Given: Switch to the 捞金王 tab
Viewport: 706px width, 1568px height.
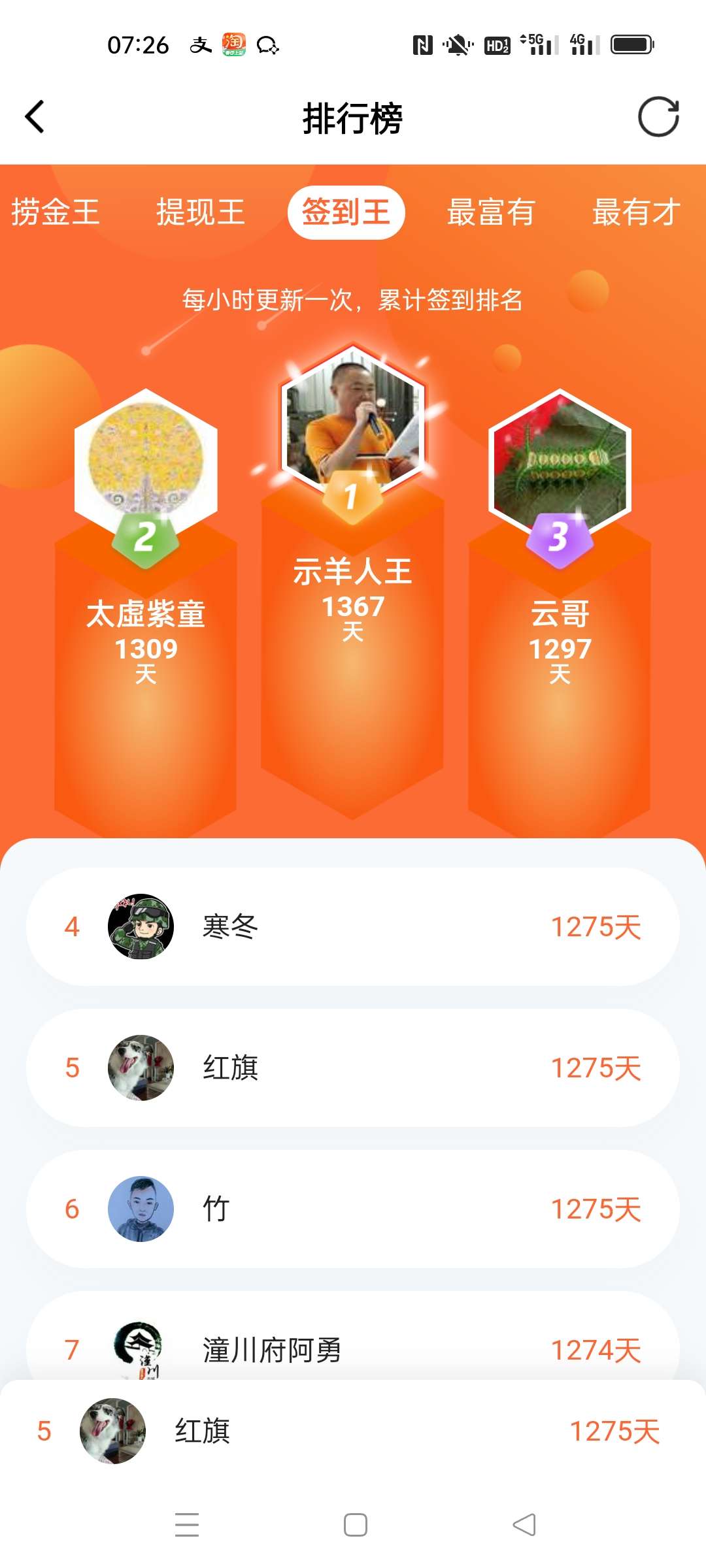Looking at the screenshot, I should (x=56, y=212).
